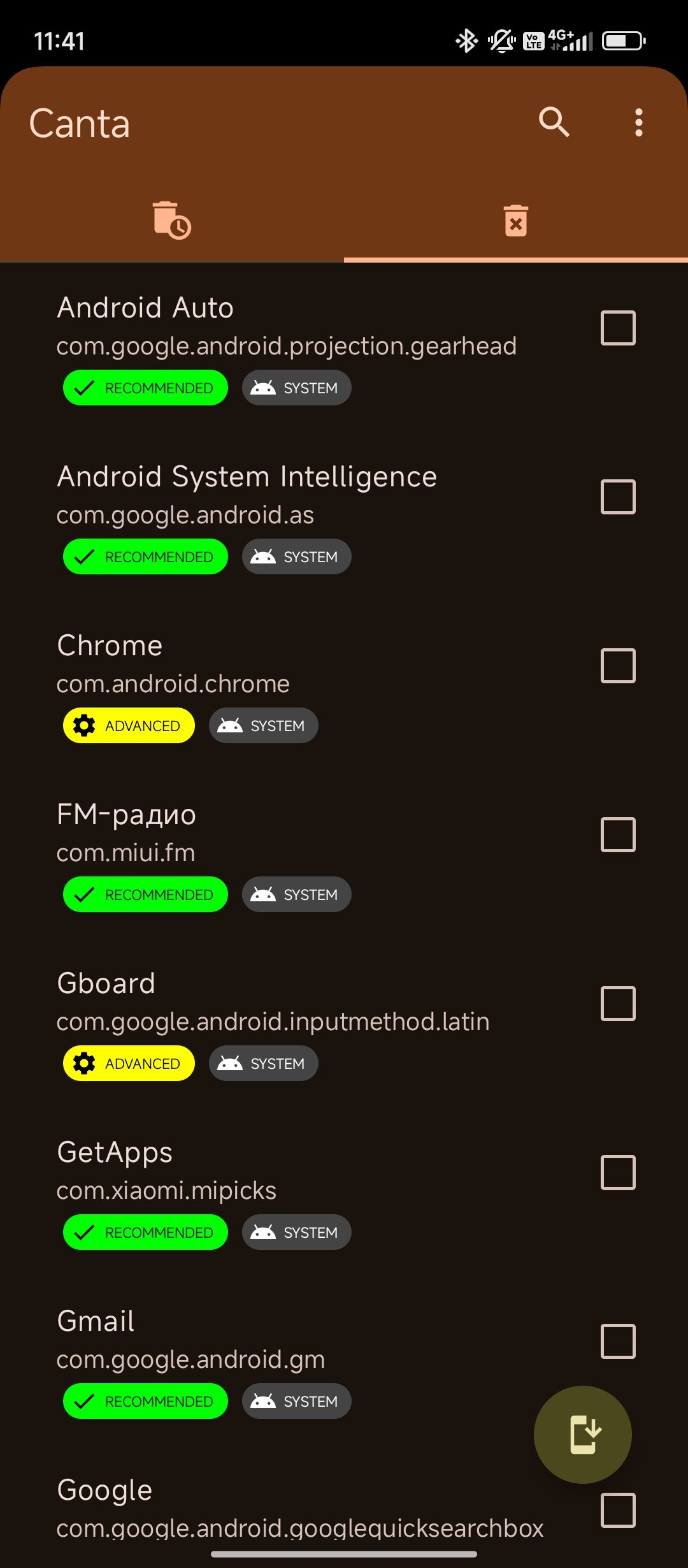Open the three-dot overflow menu
The height and width of the screenshot is (1568, 688).
coord(638,122)
